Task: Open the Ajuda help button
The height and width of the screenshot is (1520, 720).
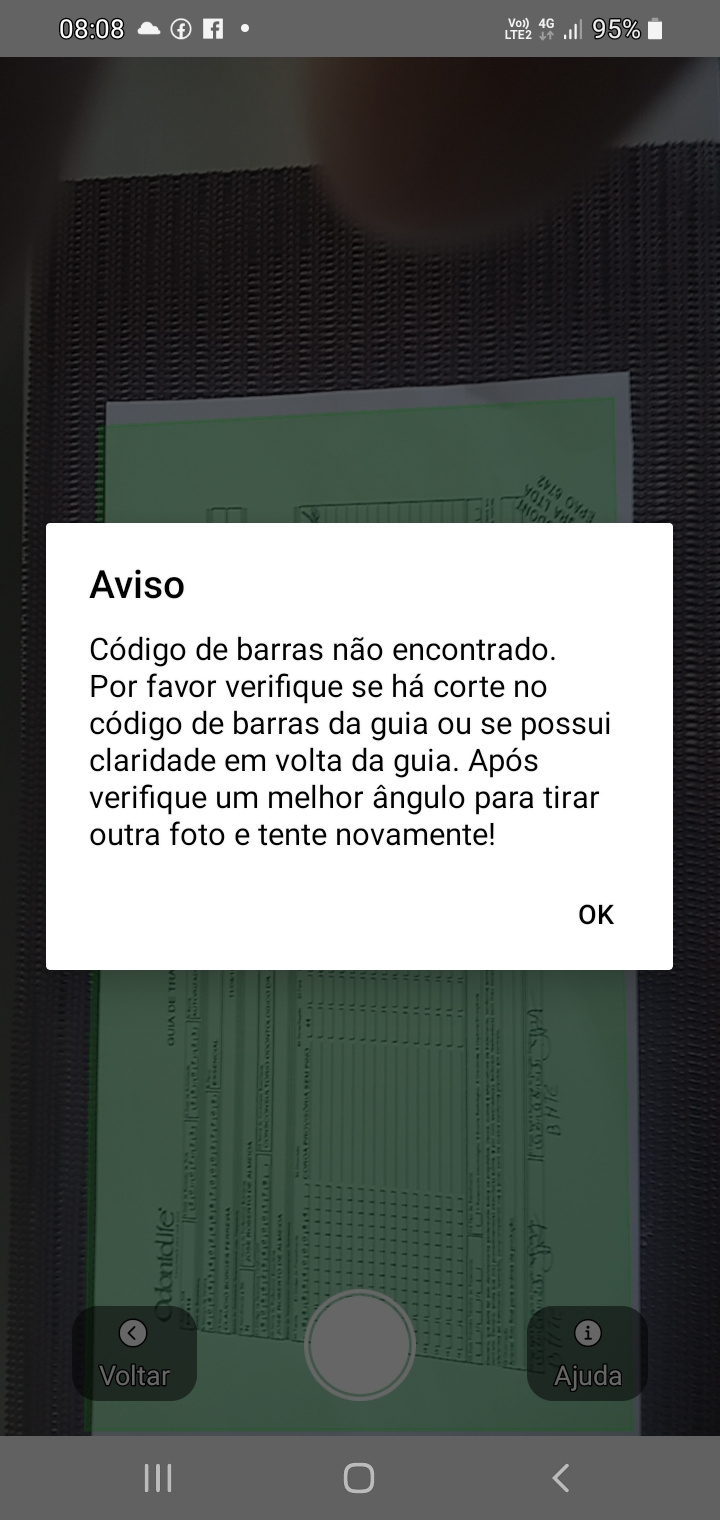Action: tap(587, 1353)
